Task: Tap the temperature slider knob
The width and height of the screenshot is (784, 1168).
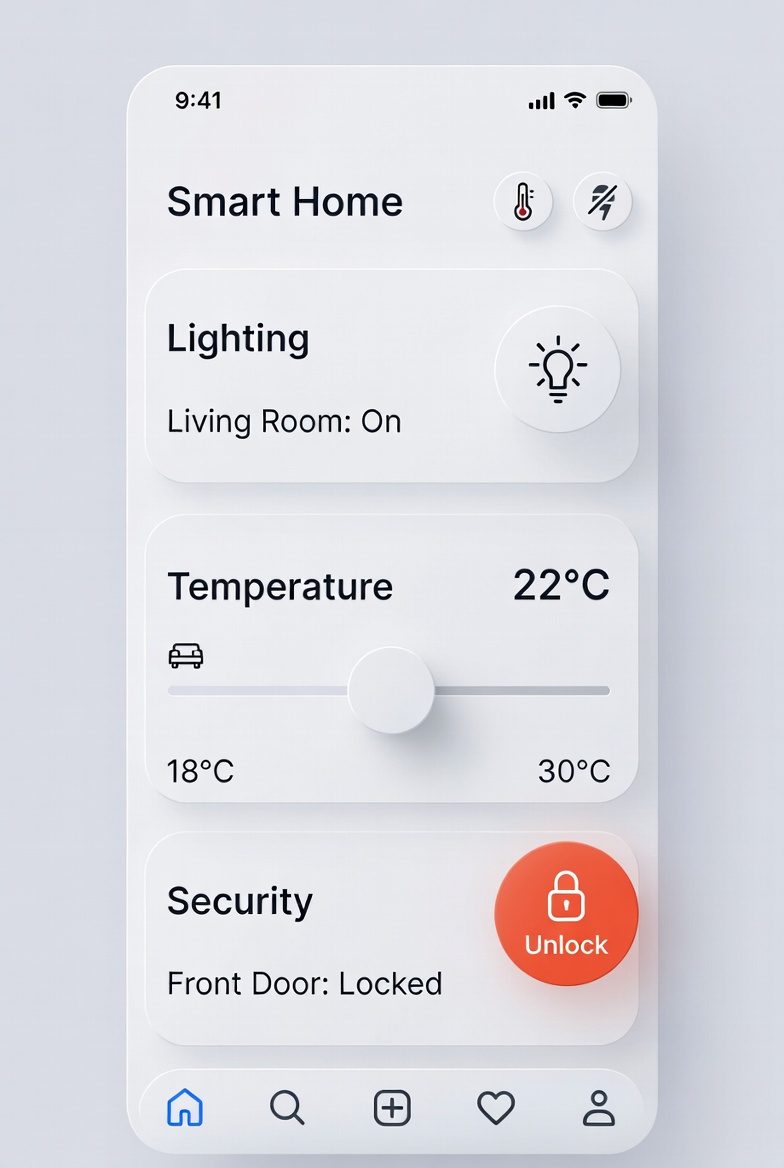Action: tap(391, 690)
